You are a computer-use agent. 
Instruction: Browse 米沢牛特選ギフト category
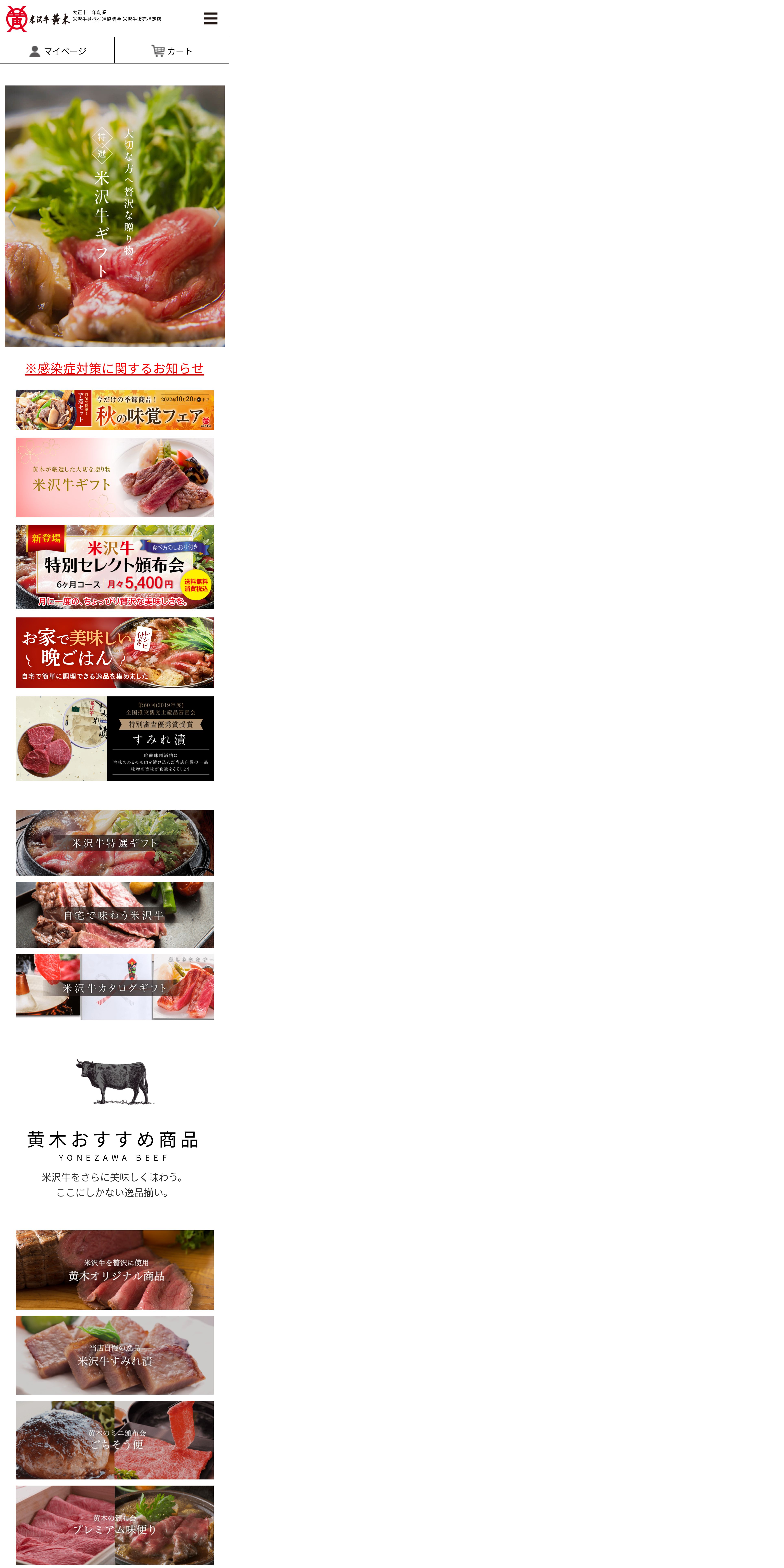(114, 842)
